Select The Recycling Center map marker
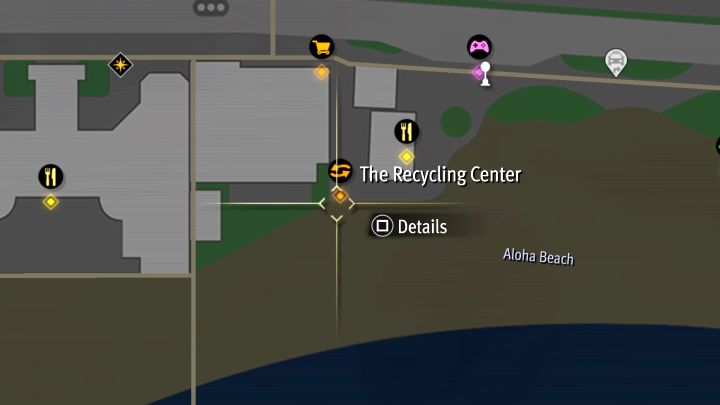Screen dimensions: 720x405 340,171
